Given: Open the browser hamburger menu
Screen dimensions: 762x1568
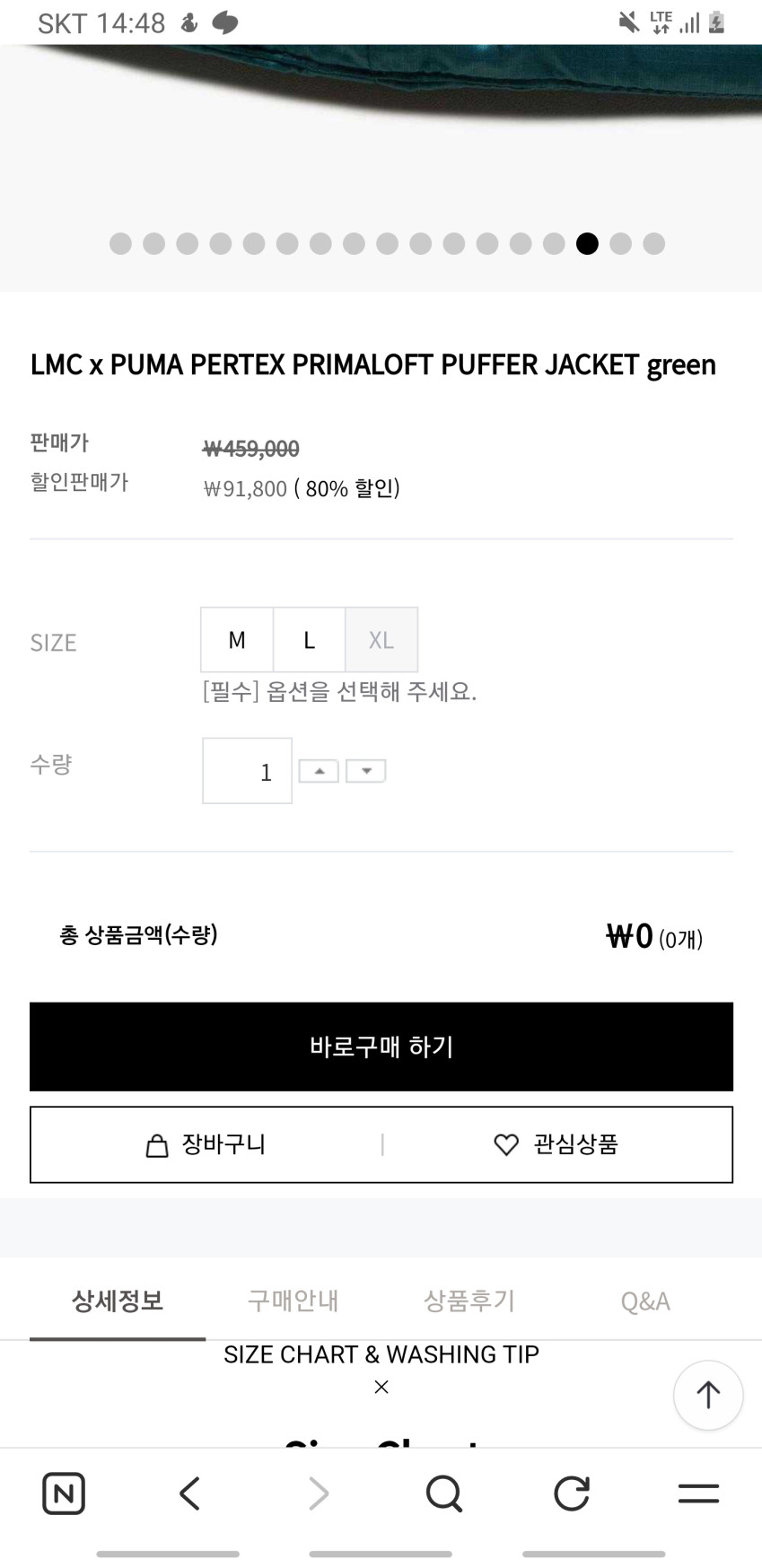Looking at the screenshot, I should click(x=698, y=1494).
